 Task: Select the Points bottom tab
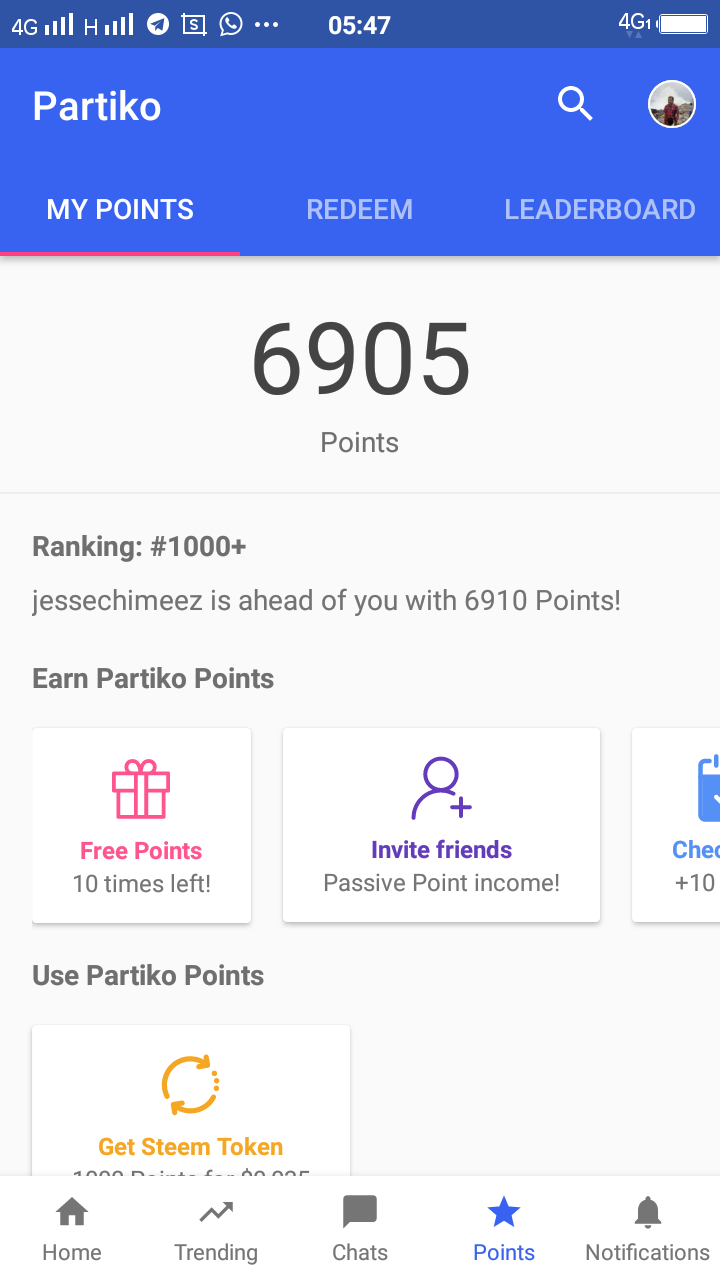pos(504,1230)
